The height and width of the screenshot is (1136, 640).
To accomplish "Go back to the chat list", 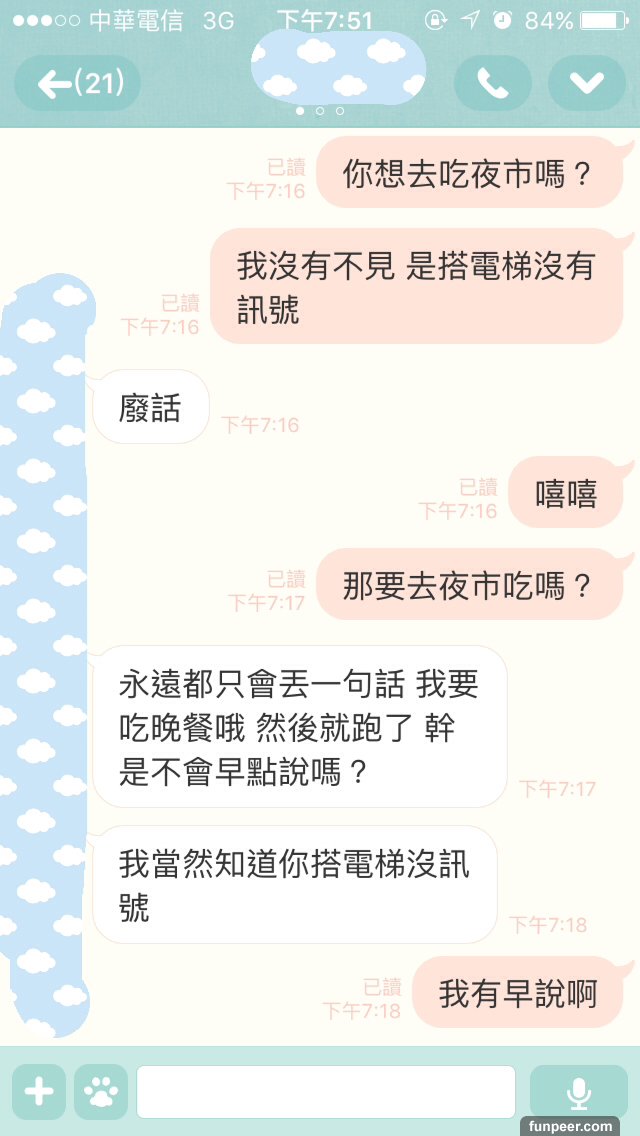I will click(x=77, y=84).
